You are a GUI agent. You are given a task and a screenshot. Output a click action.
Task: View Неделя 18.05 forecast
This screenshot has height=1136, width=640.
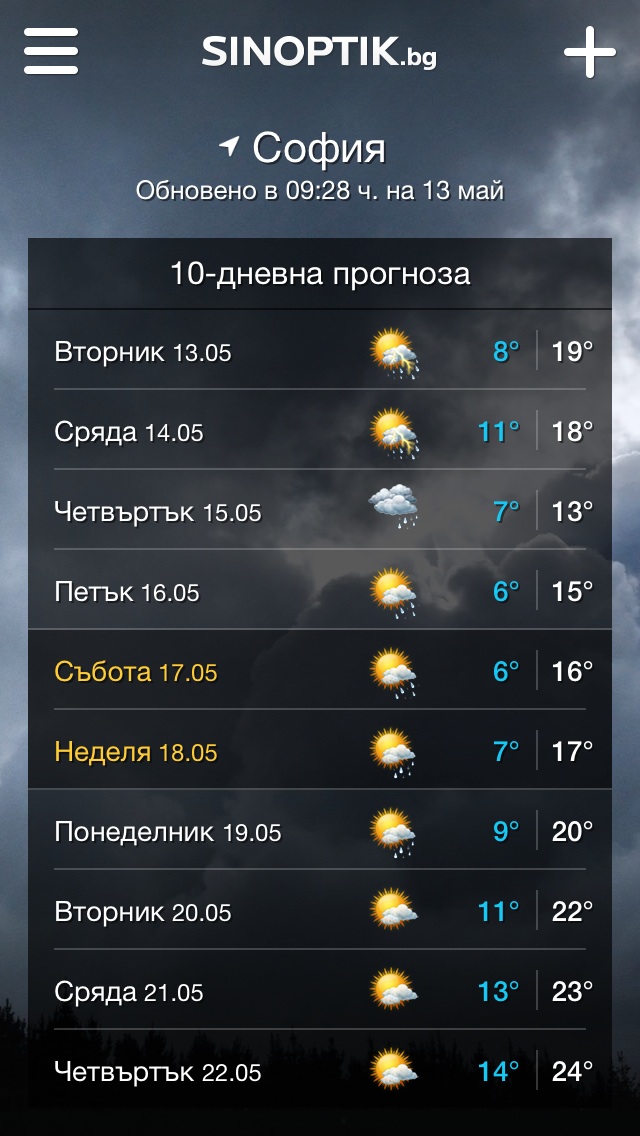click(320, 752)
